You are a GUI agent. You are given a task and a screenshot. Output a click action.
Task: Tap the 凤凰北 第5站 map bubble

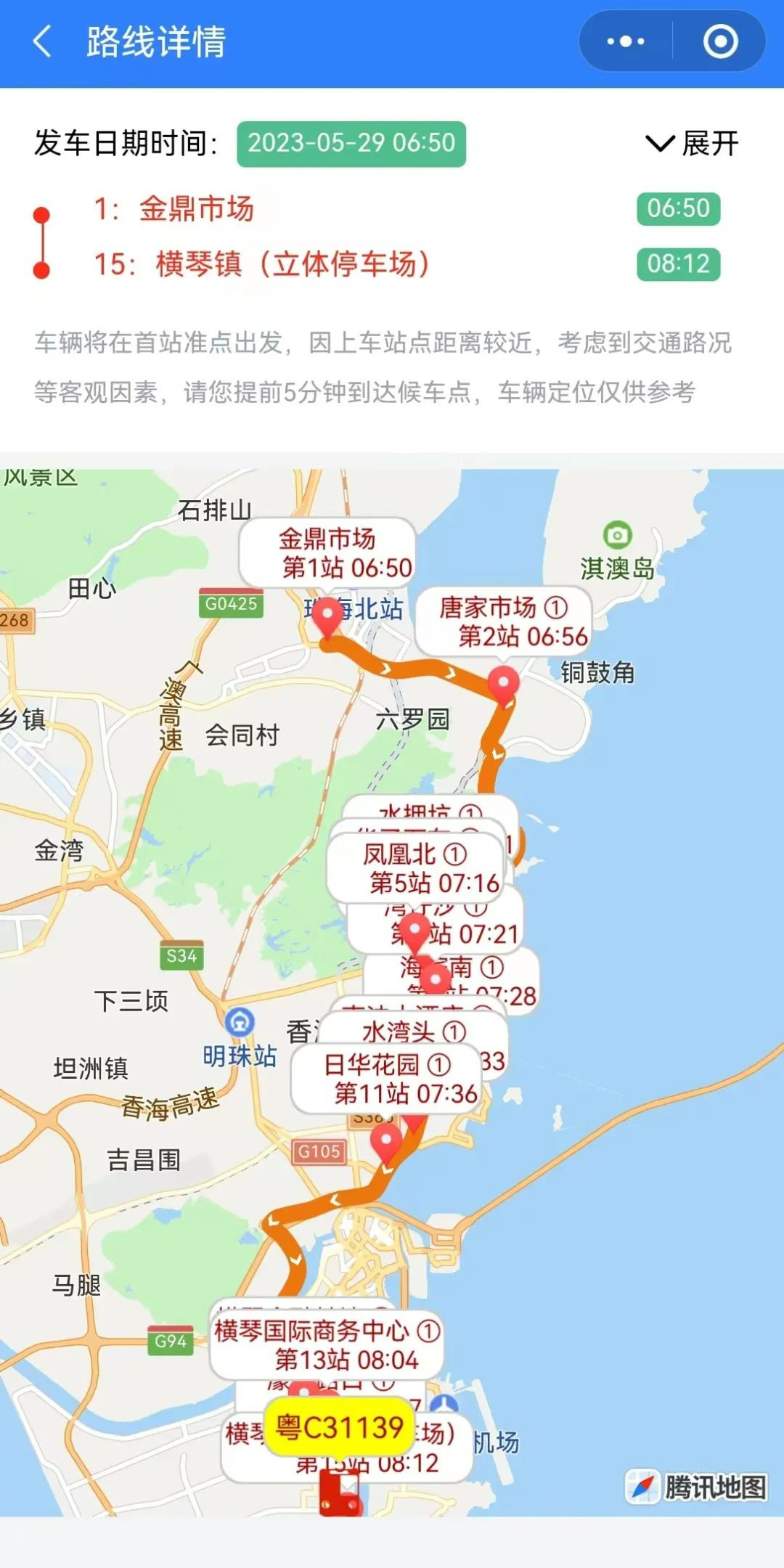click(x=415, y=867)
